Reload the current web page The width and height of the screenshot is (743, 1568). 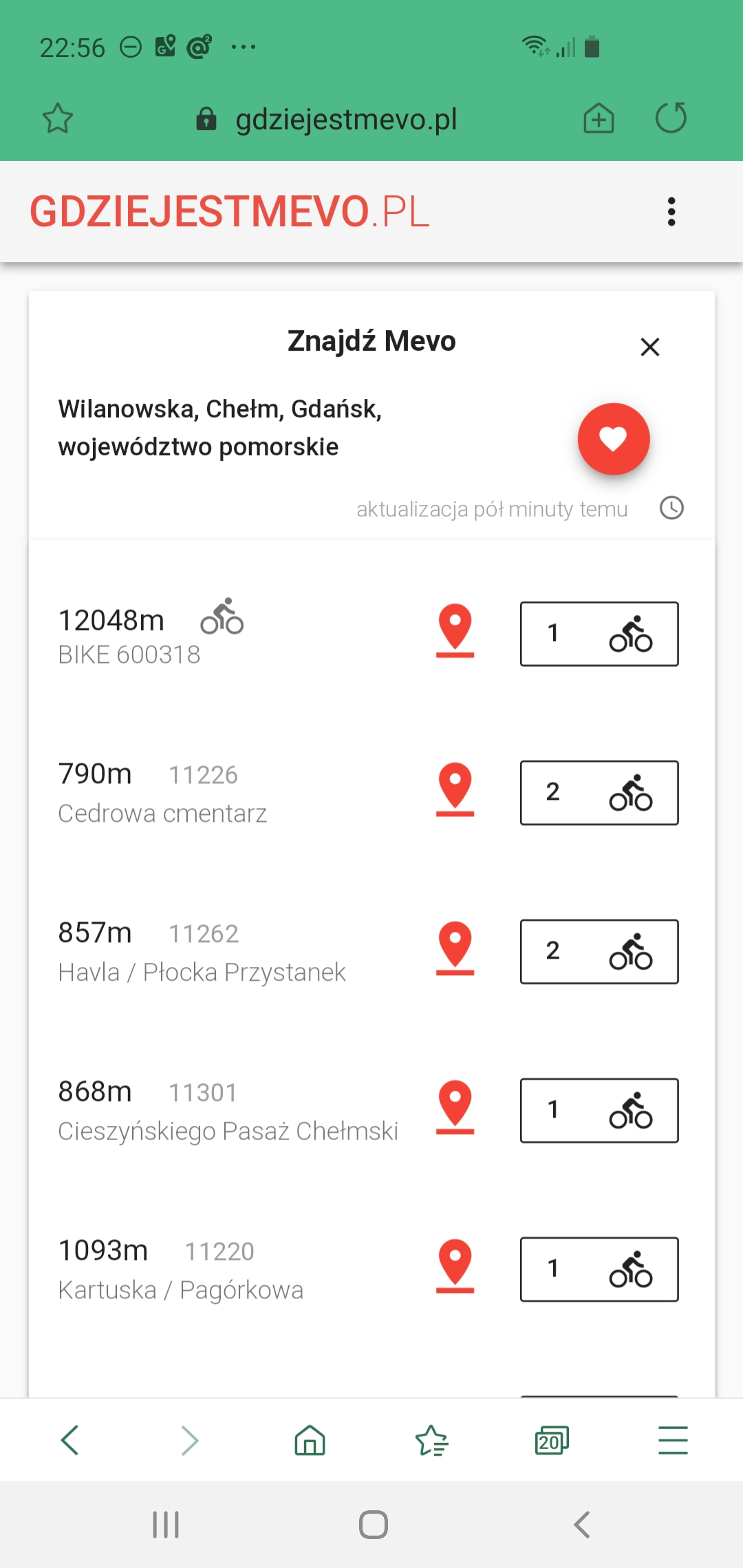pos(671,118)
